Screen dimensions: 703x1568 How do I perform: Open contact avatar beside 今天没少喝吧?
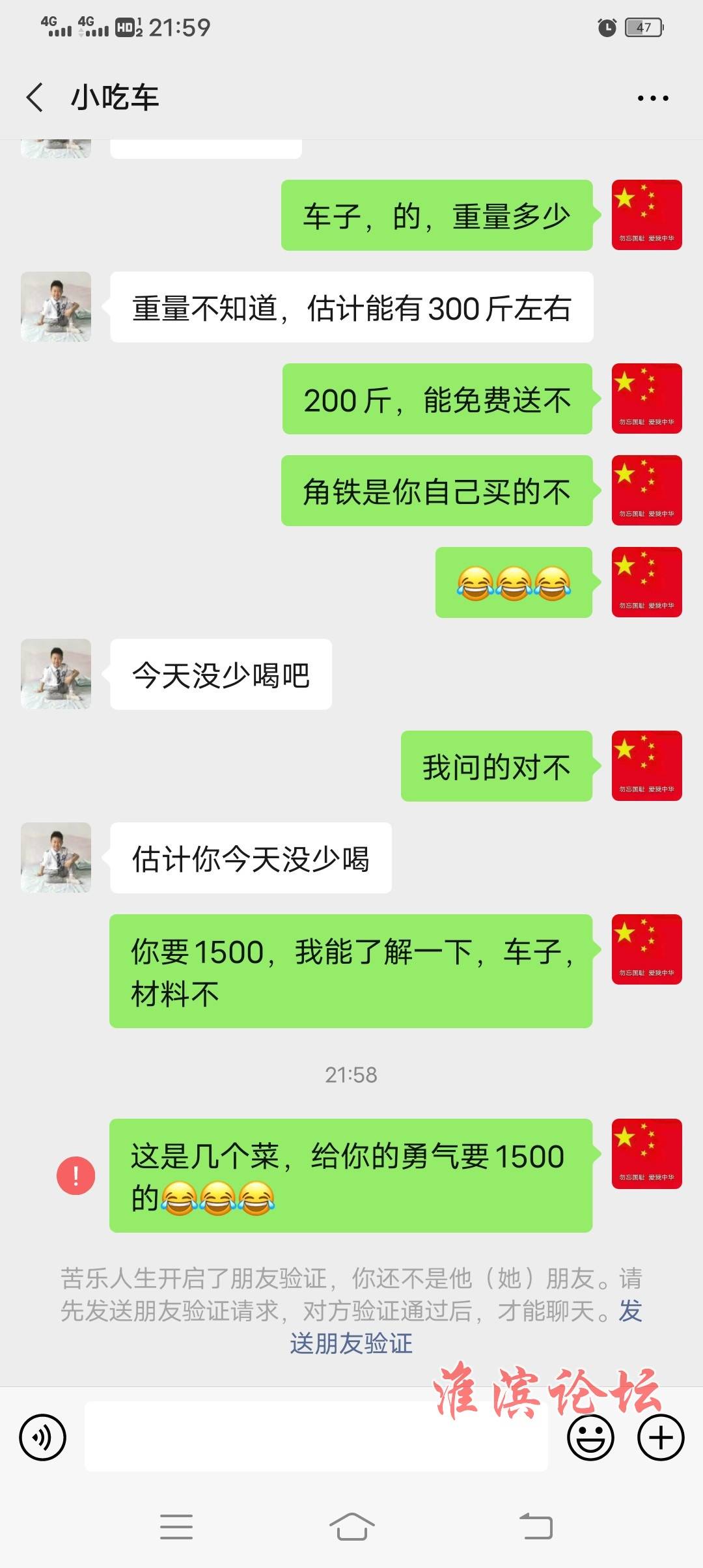[56, 674]
